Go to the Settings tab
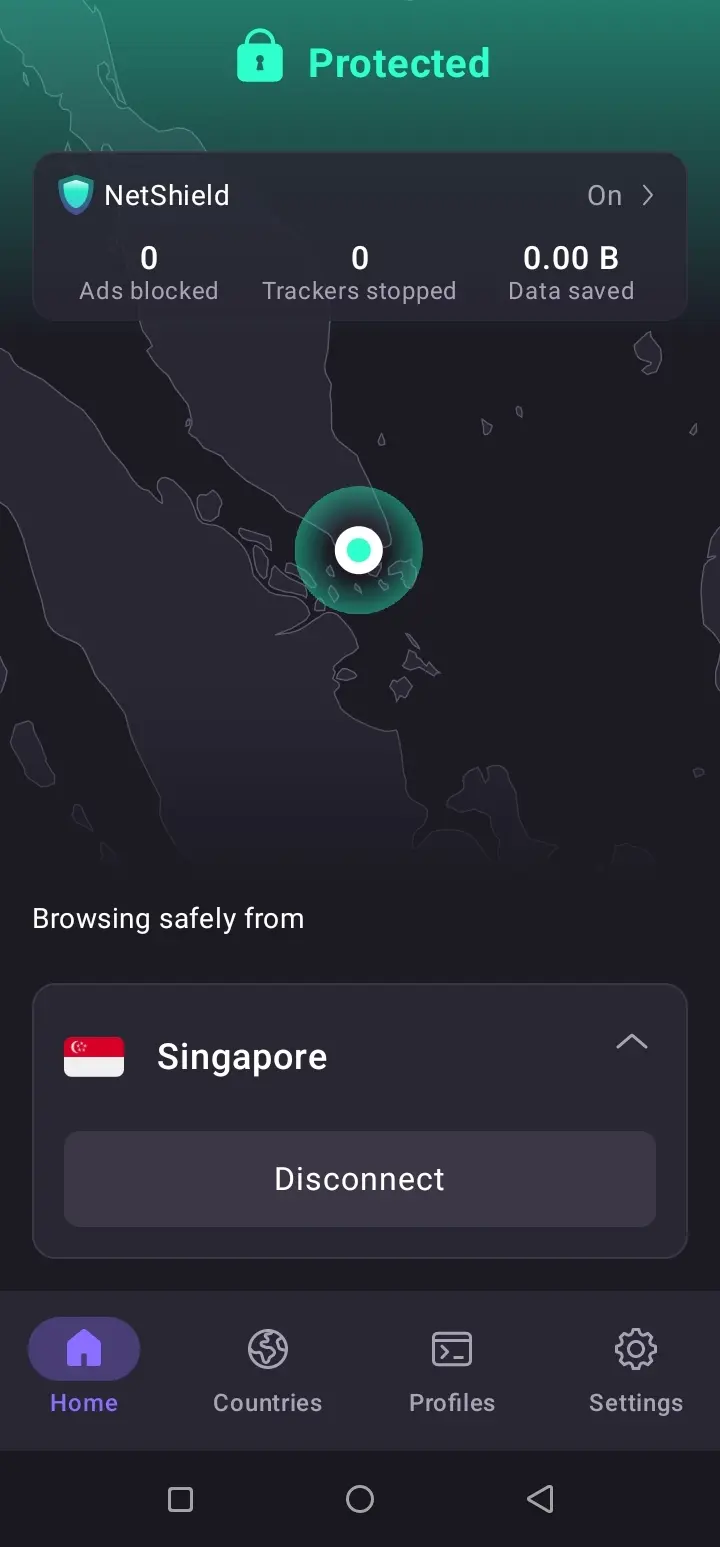Viewport: 720px width, 1547px height. 635,1370
